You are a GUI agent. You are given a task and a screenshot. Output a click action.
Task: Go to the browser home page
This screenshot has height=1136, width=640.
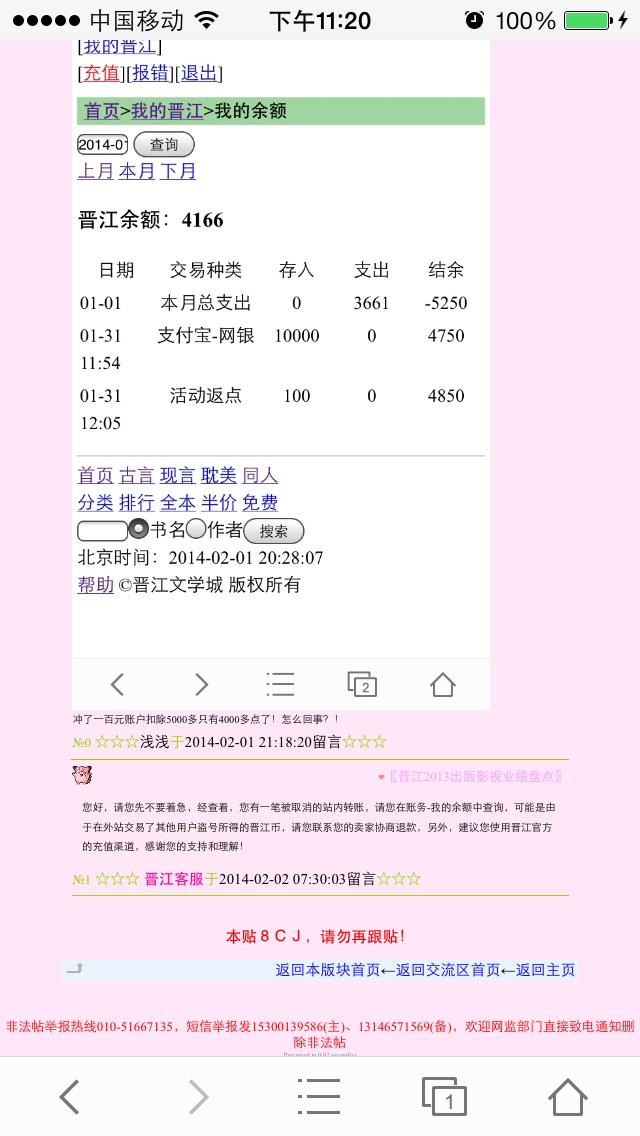coord(567,1097)
